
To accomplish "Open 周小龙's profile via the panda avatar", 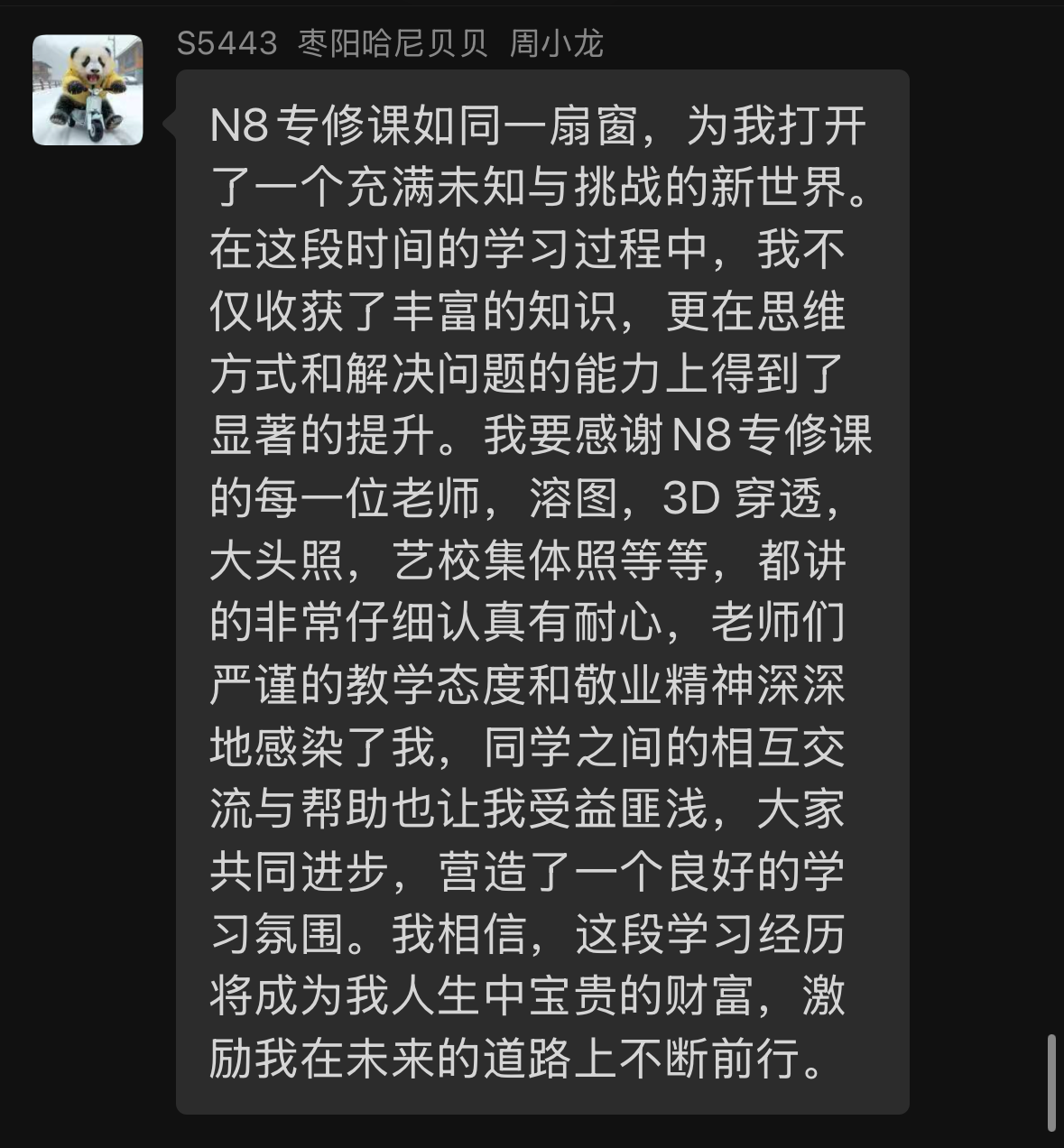I will (x=88, y=90).
